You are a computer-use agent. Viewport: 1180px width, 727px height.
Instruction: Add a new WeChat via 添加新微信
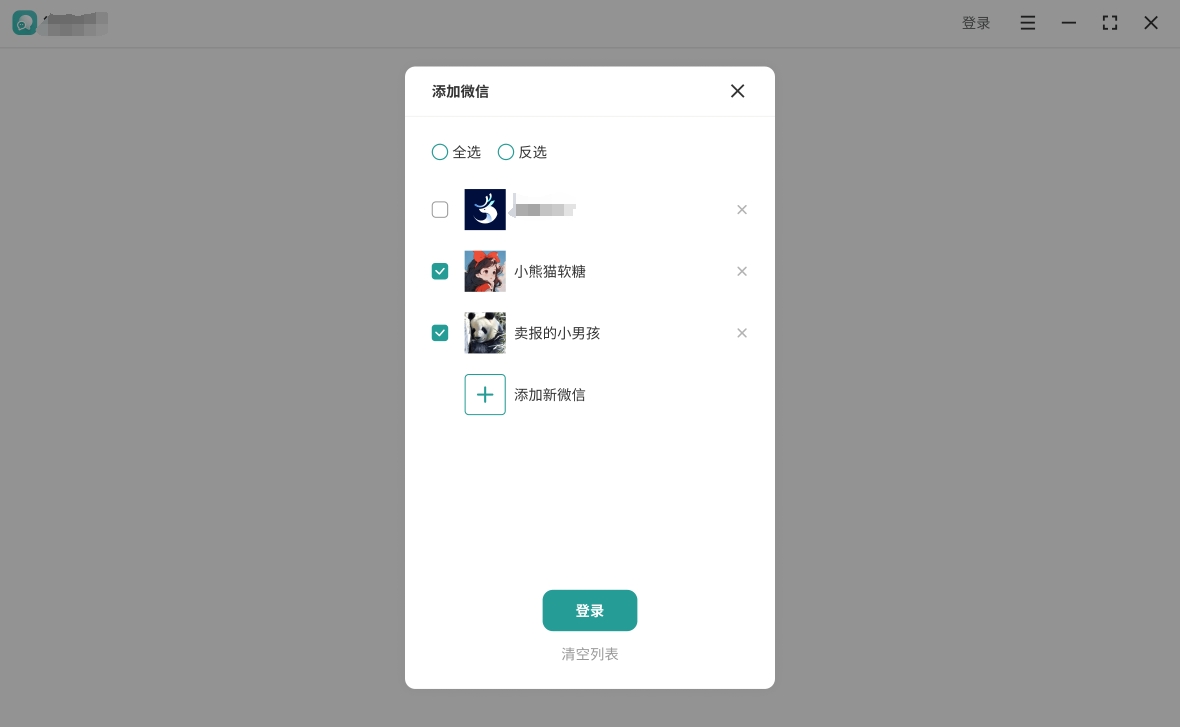click(x=485, y=395)
